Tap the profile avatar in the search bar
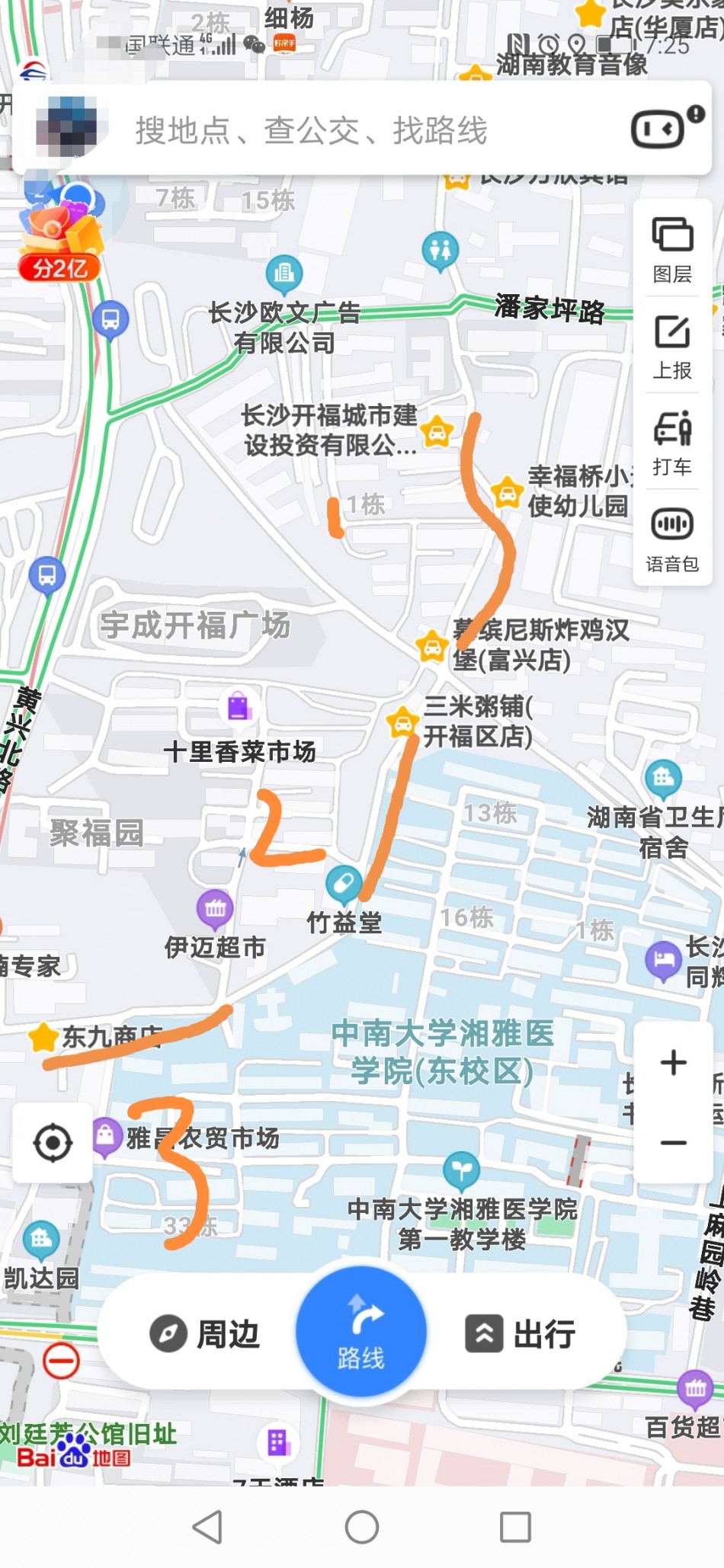Image resolution: width=724 pixels, height=1568 pixels. tap(67, 129)
